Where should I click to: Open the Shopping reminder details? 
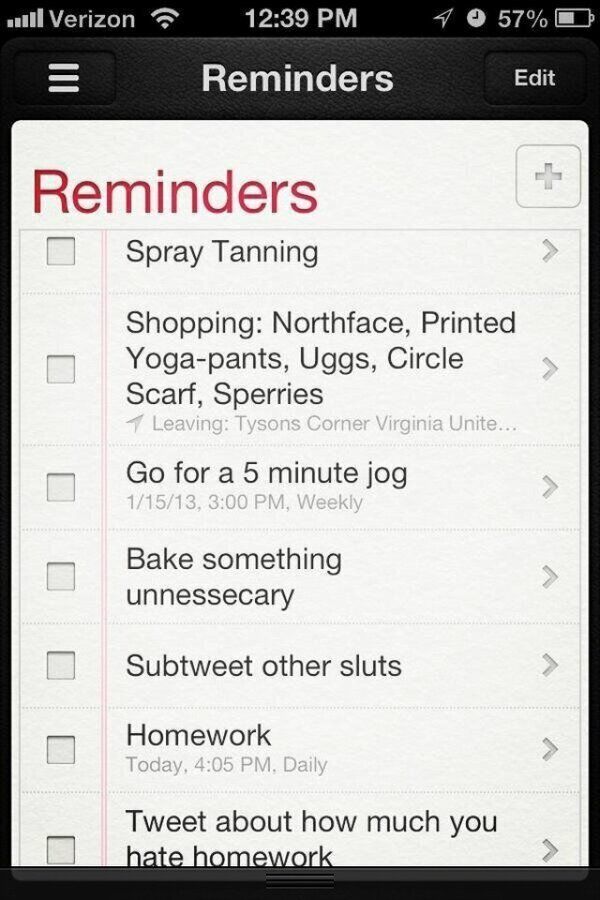coord(548,368)
